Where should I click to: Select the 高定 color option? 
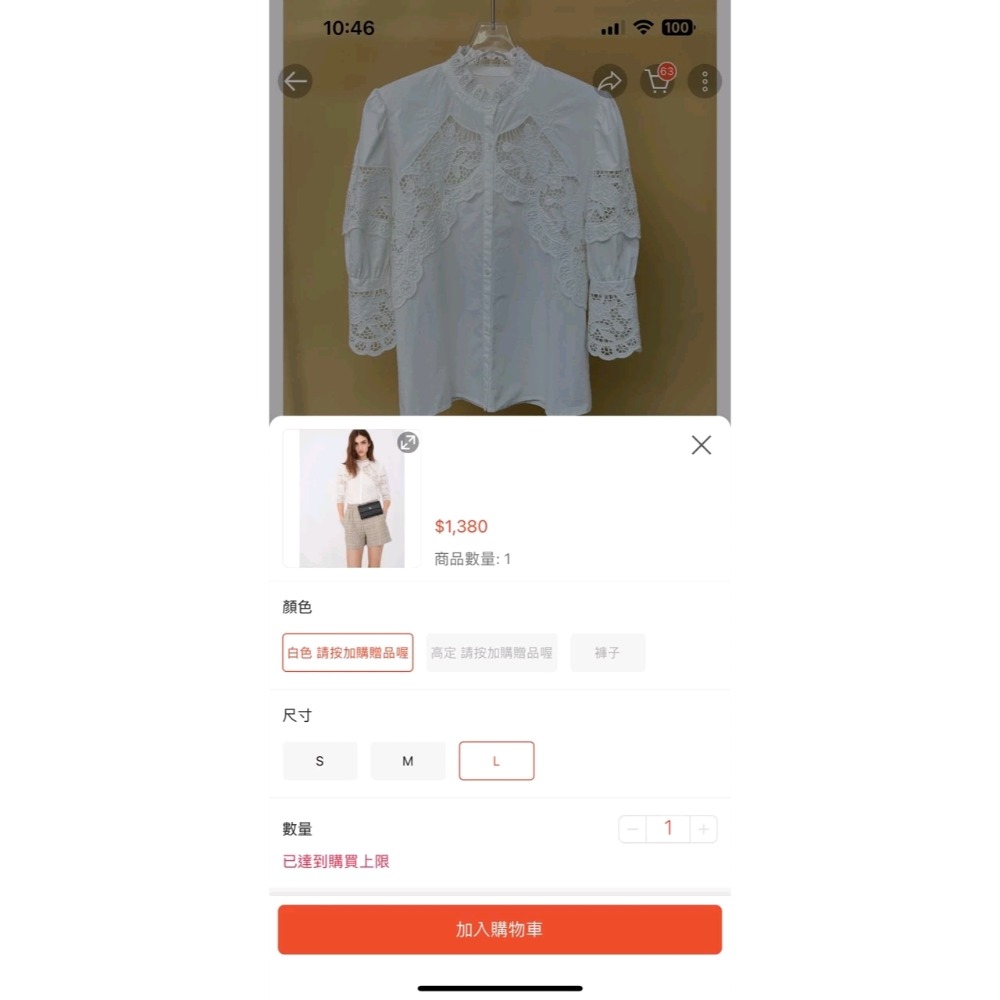(x=491, y=653)
